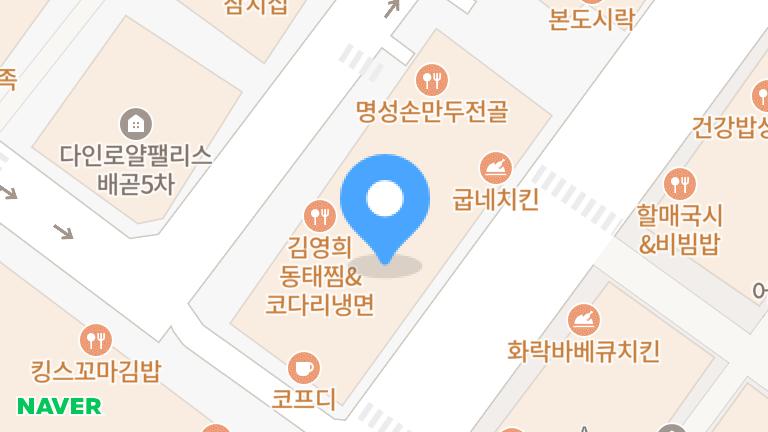Viewport: 768px width, 432px height.
Task: Tap the 화락바베큐치킨 place marker
Action: pyautogui.click(x=583, y=320)
